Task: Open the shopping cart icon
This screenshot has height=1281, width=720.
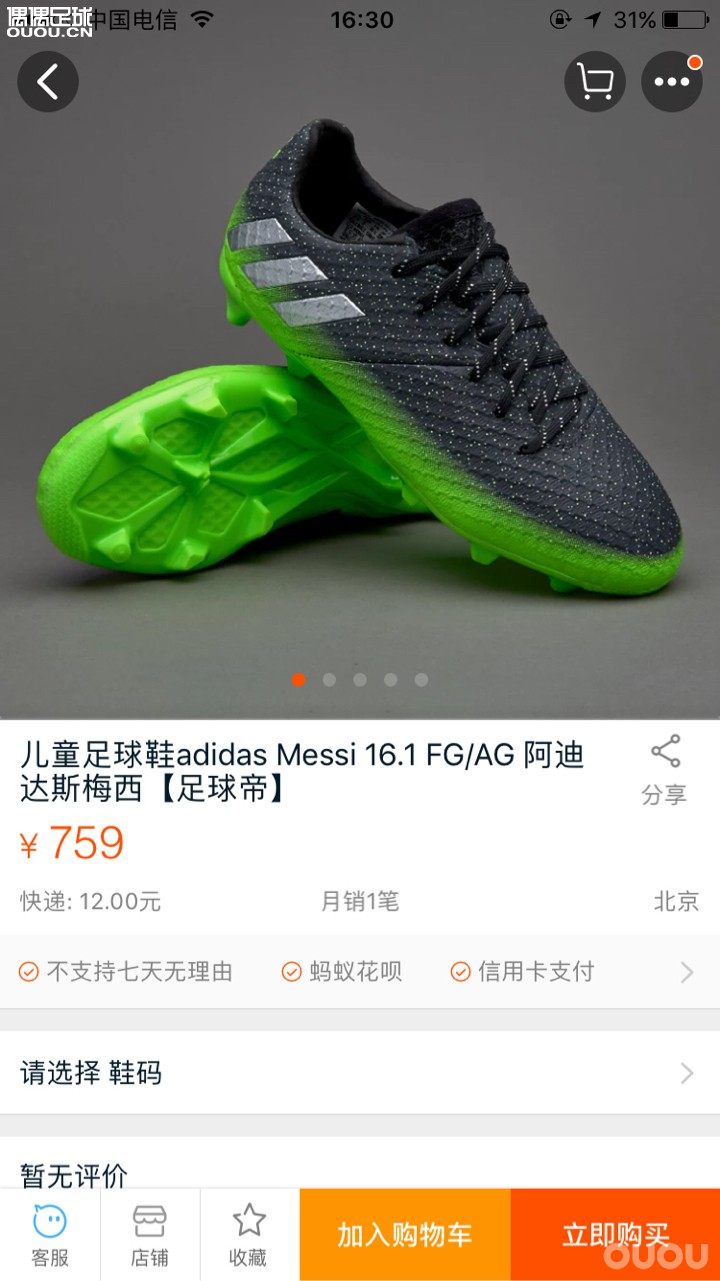Action: tap(594, 82)
